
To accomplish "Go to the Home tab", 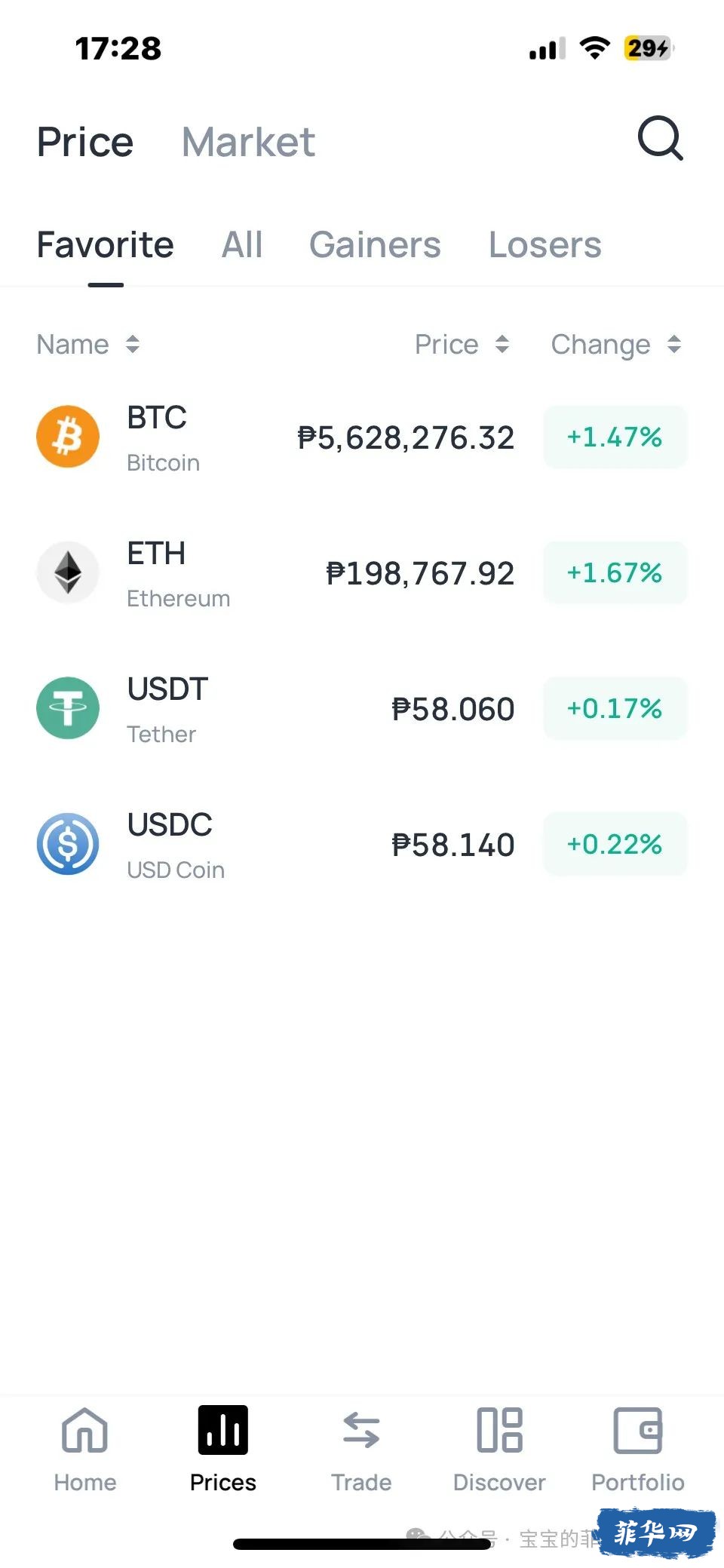I will point(85,1450).
